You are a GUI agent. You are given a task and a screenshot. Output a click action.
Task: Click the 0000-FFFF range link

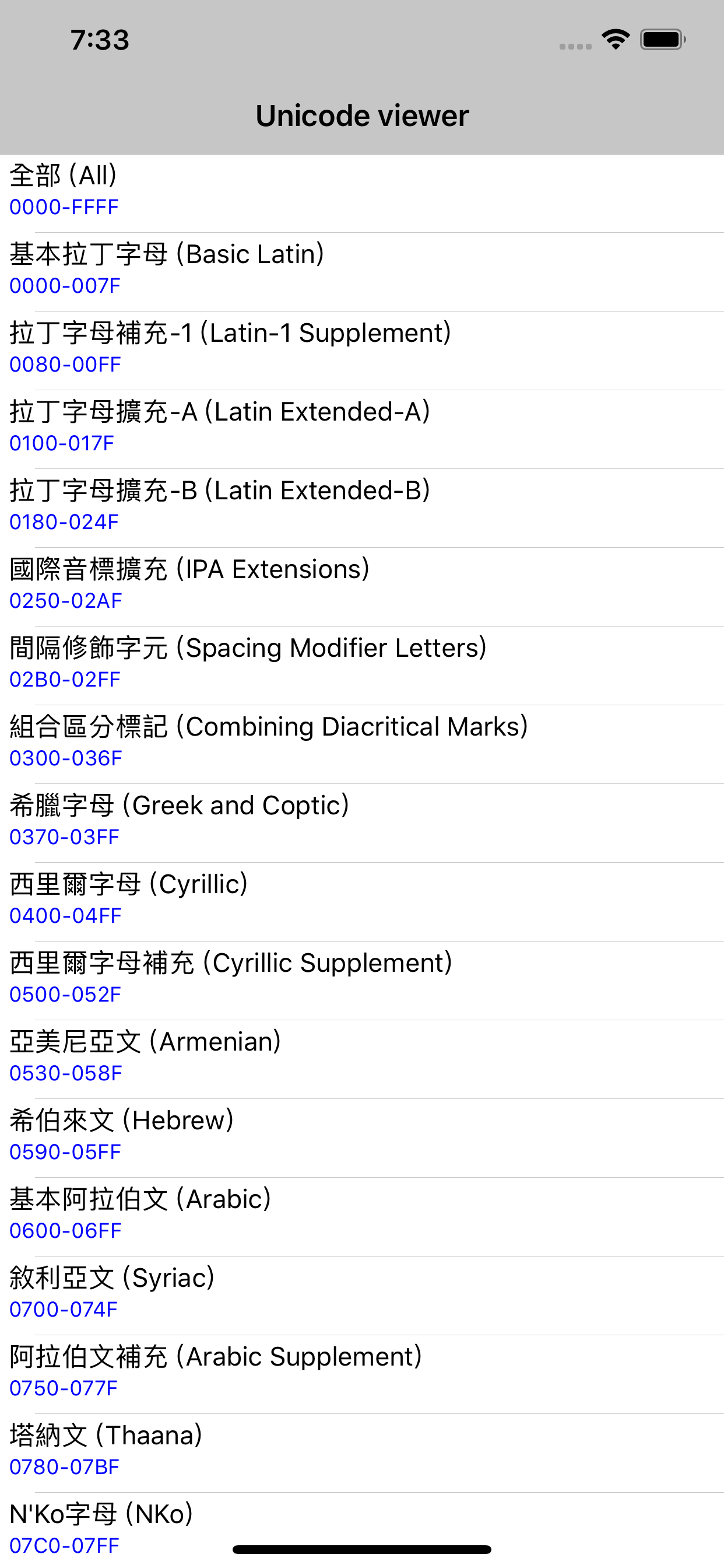64,207
